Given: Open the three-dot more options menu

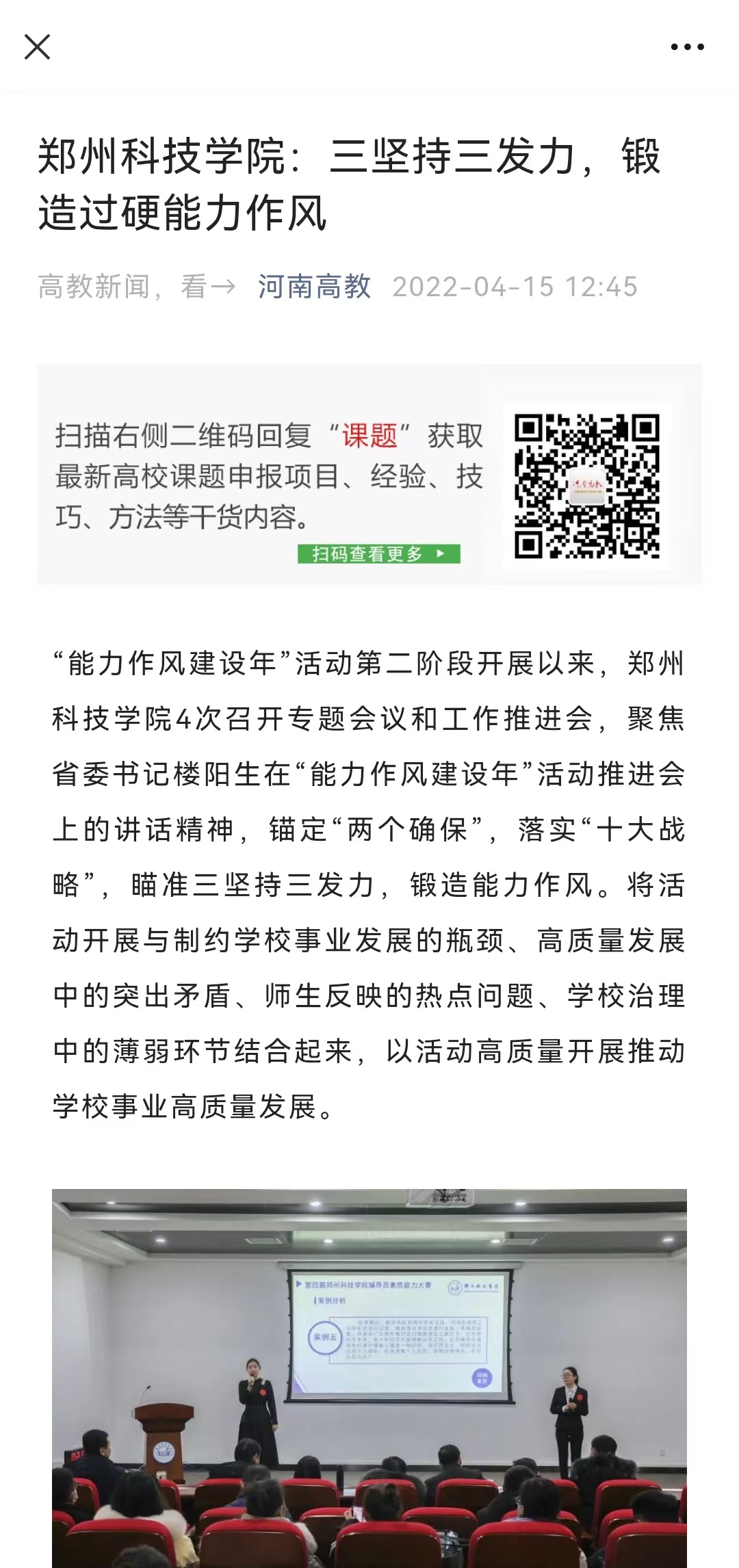Looking at the screenshot, I should click(687, 47).
